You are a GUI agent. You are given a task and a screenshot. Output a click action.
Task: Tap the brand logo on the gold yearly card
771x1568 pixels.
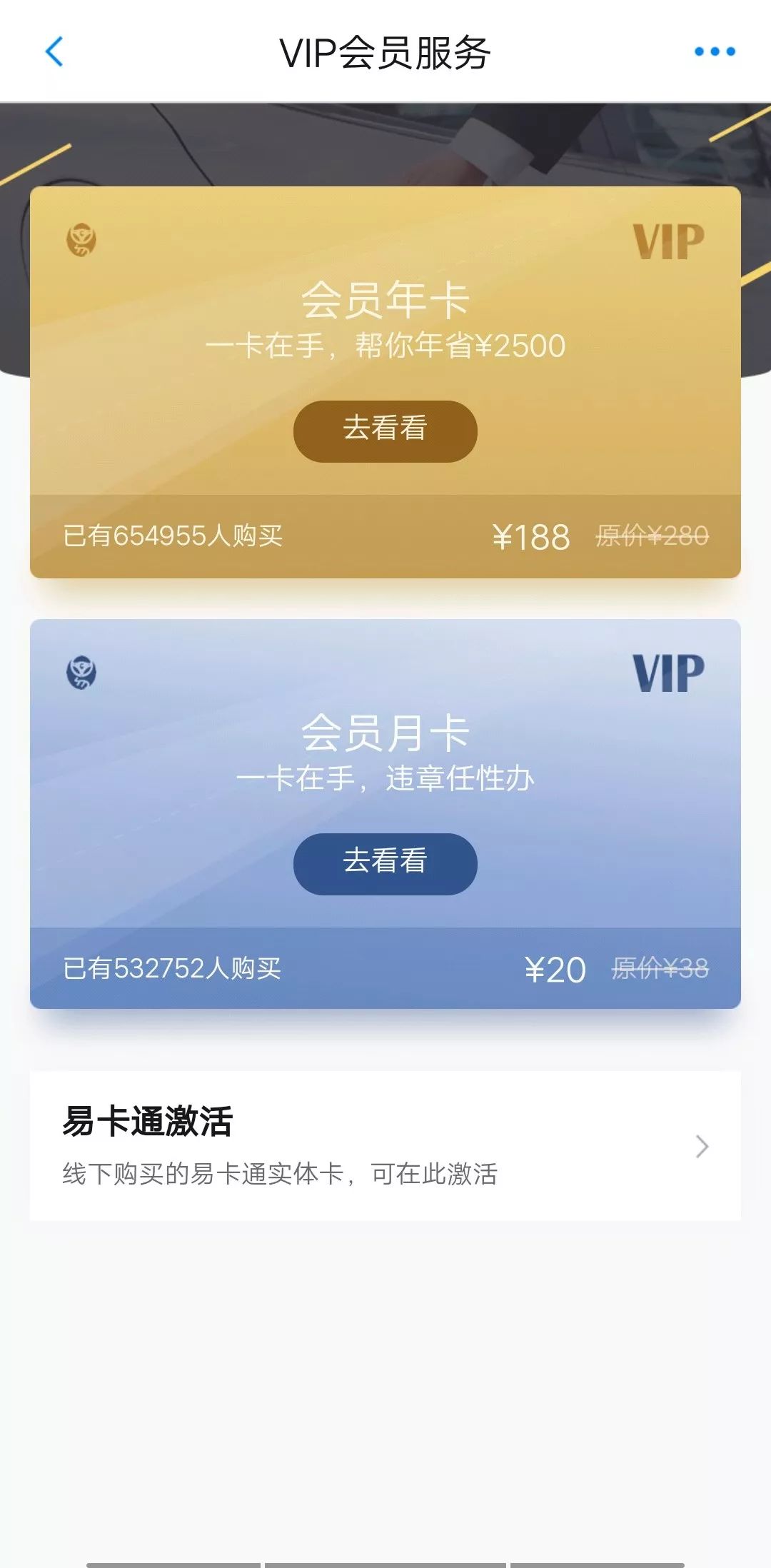[x=80, y=241]
